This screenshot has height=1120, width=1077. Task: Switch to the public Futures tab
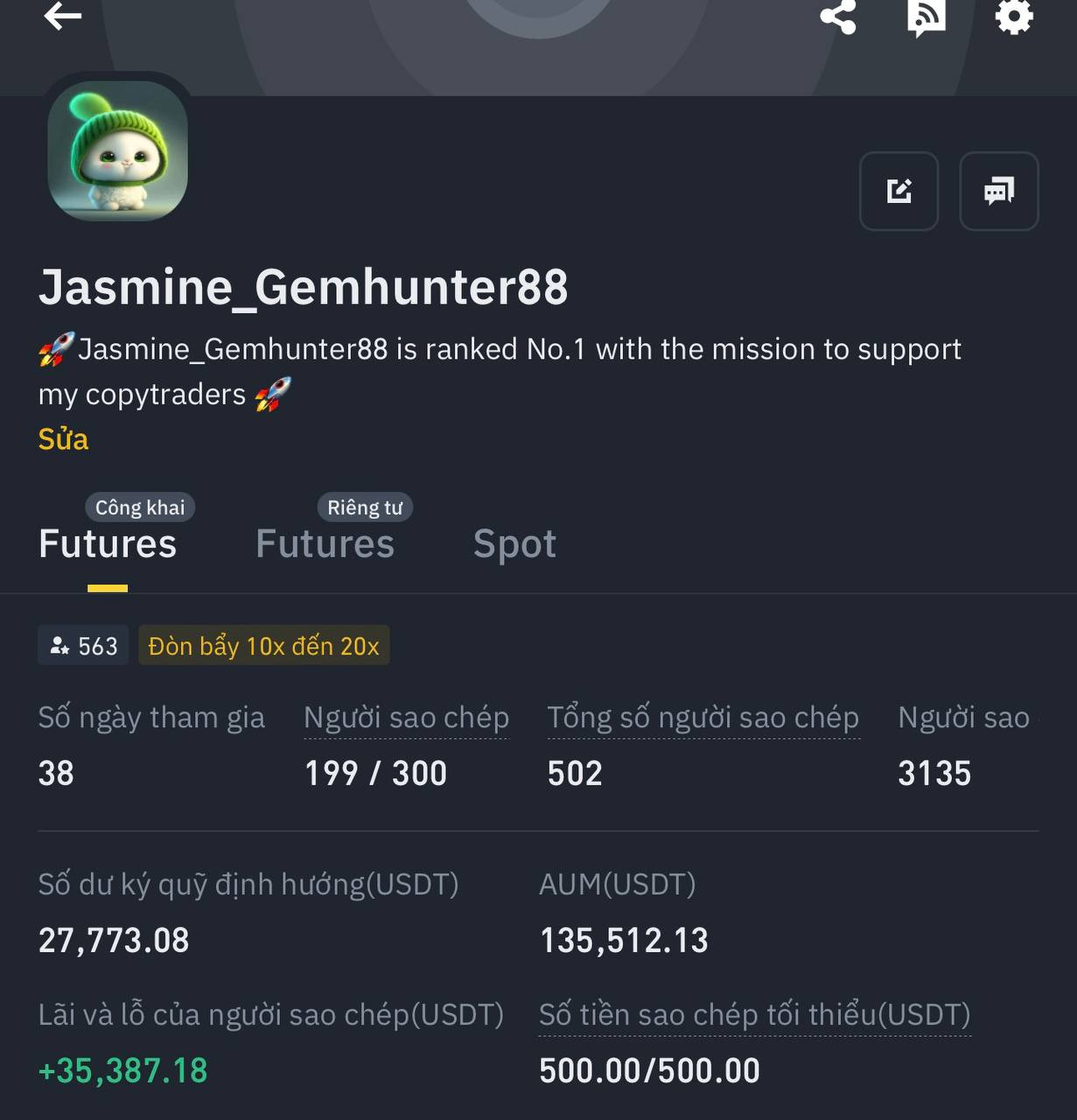point(108,543)
